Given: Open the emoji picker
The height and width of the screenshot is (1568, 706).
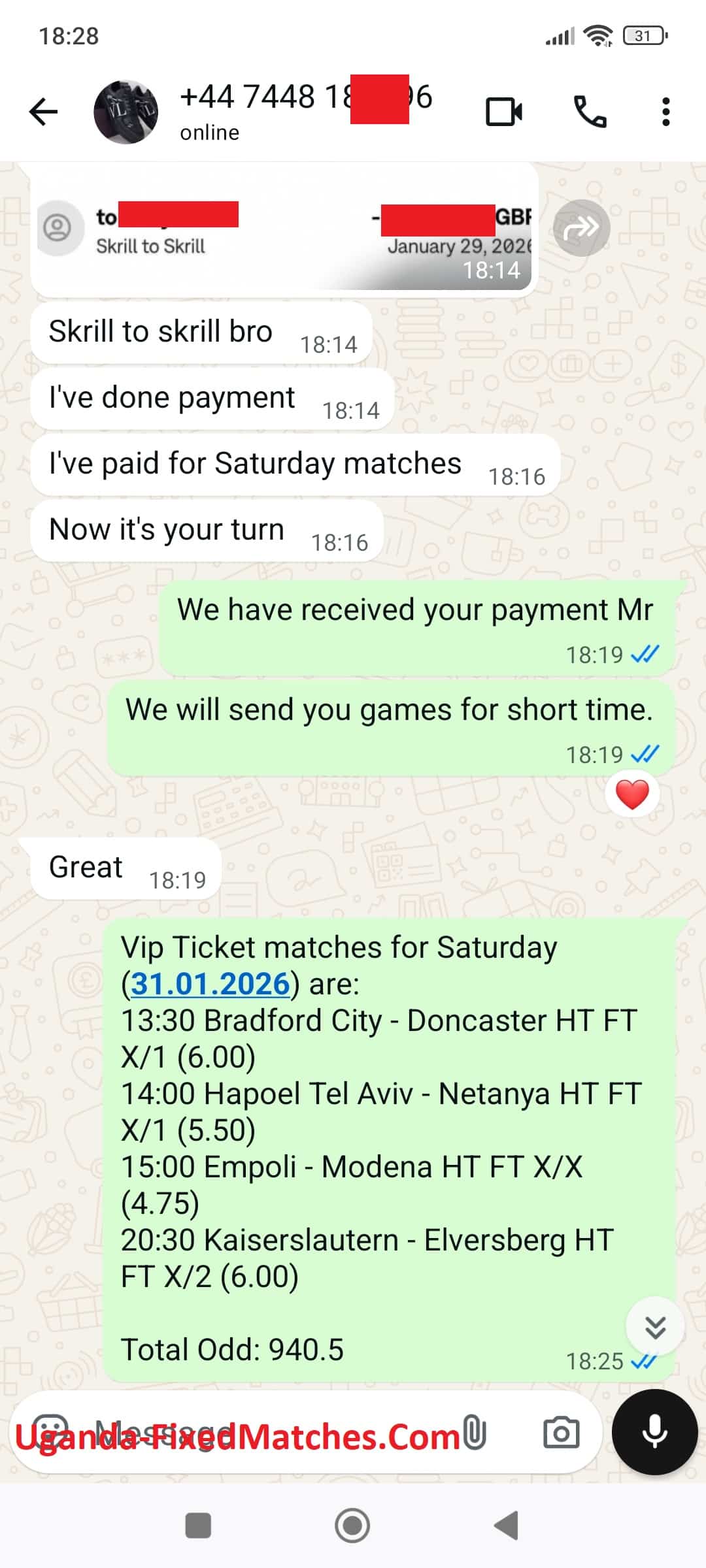Looking at the screenshot, I should (50, 1432).
